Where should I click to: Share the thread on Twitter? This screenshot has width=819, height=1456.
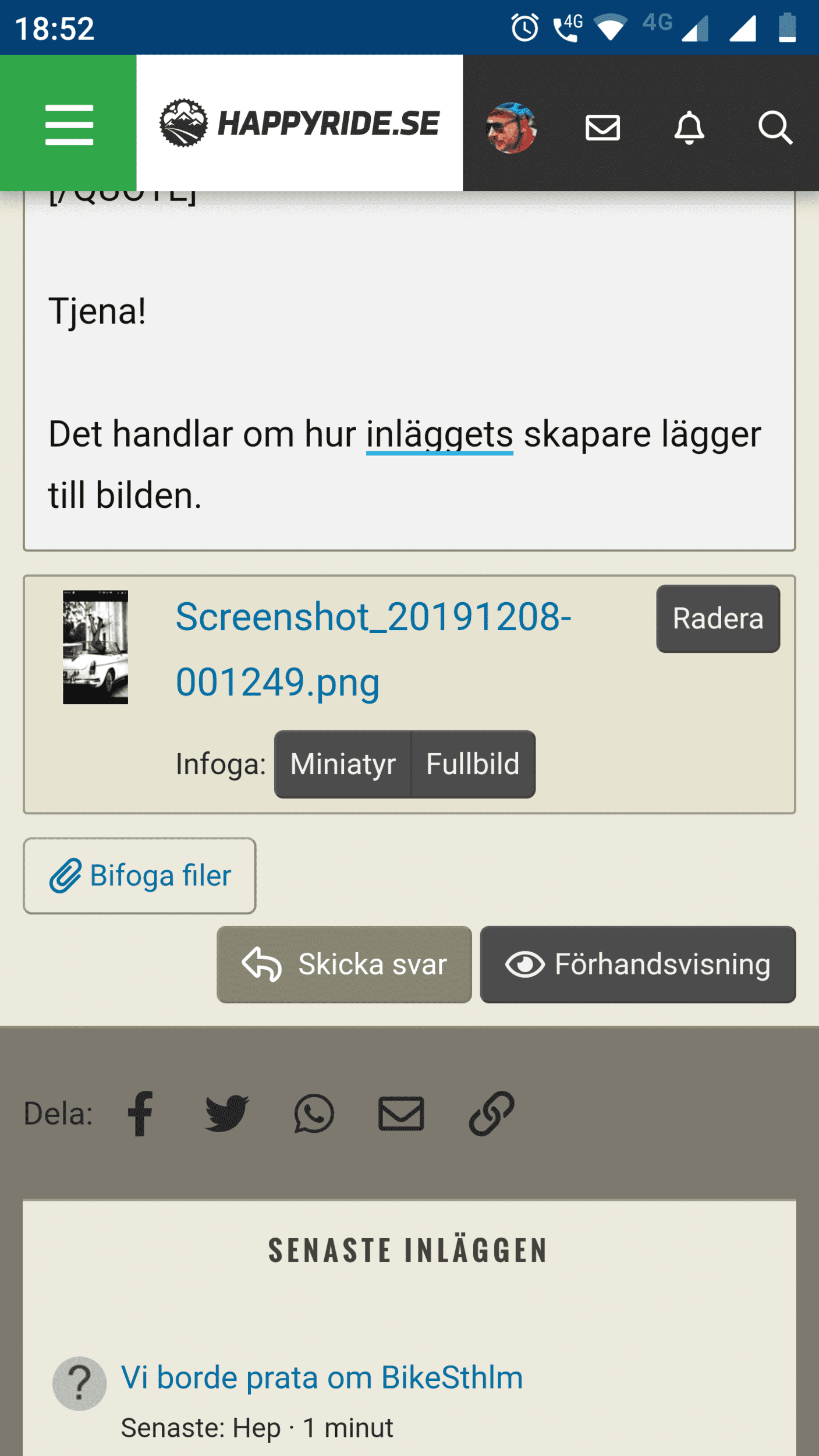coord(227,1114)
